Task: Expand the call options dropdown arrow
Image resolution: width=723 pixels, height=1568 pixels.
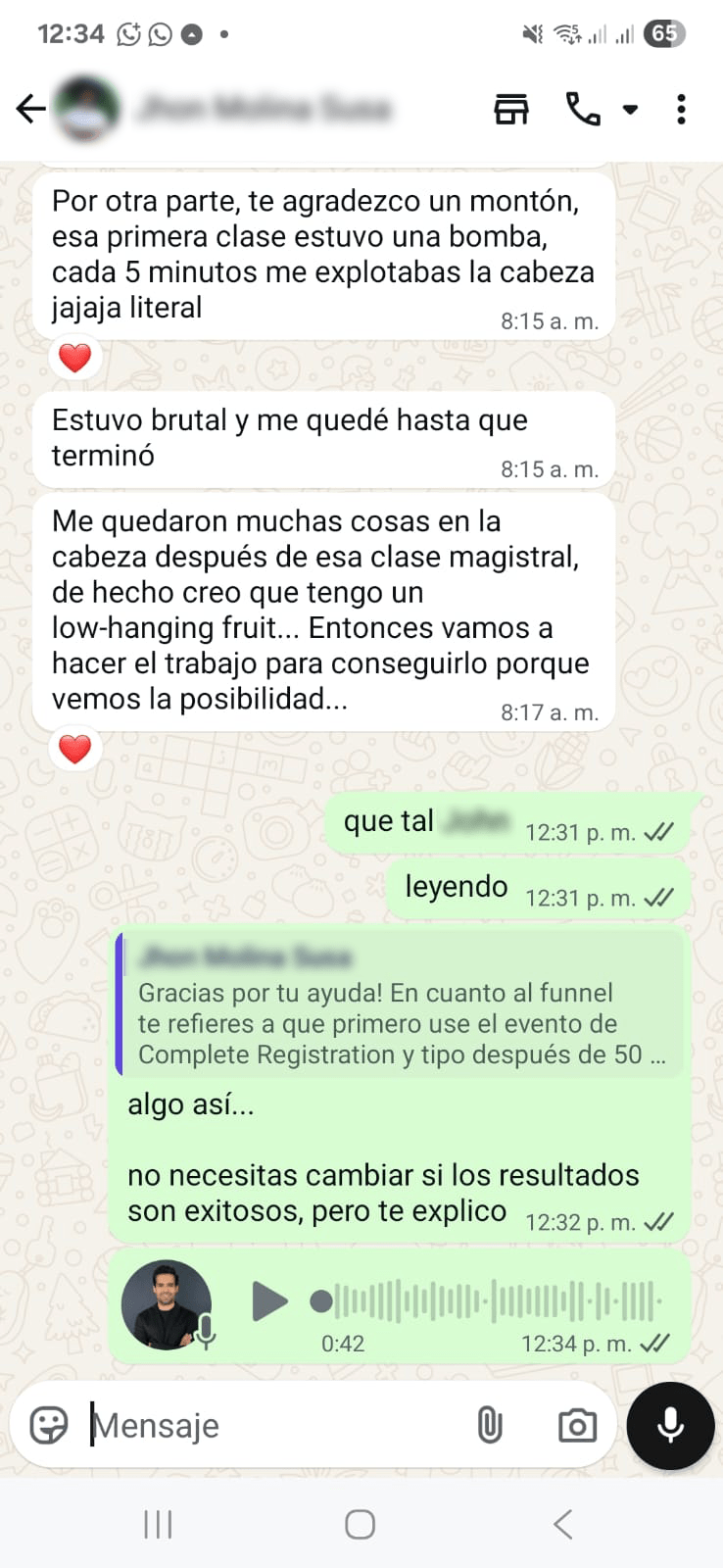Action: (630, 110)
